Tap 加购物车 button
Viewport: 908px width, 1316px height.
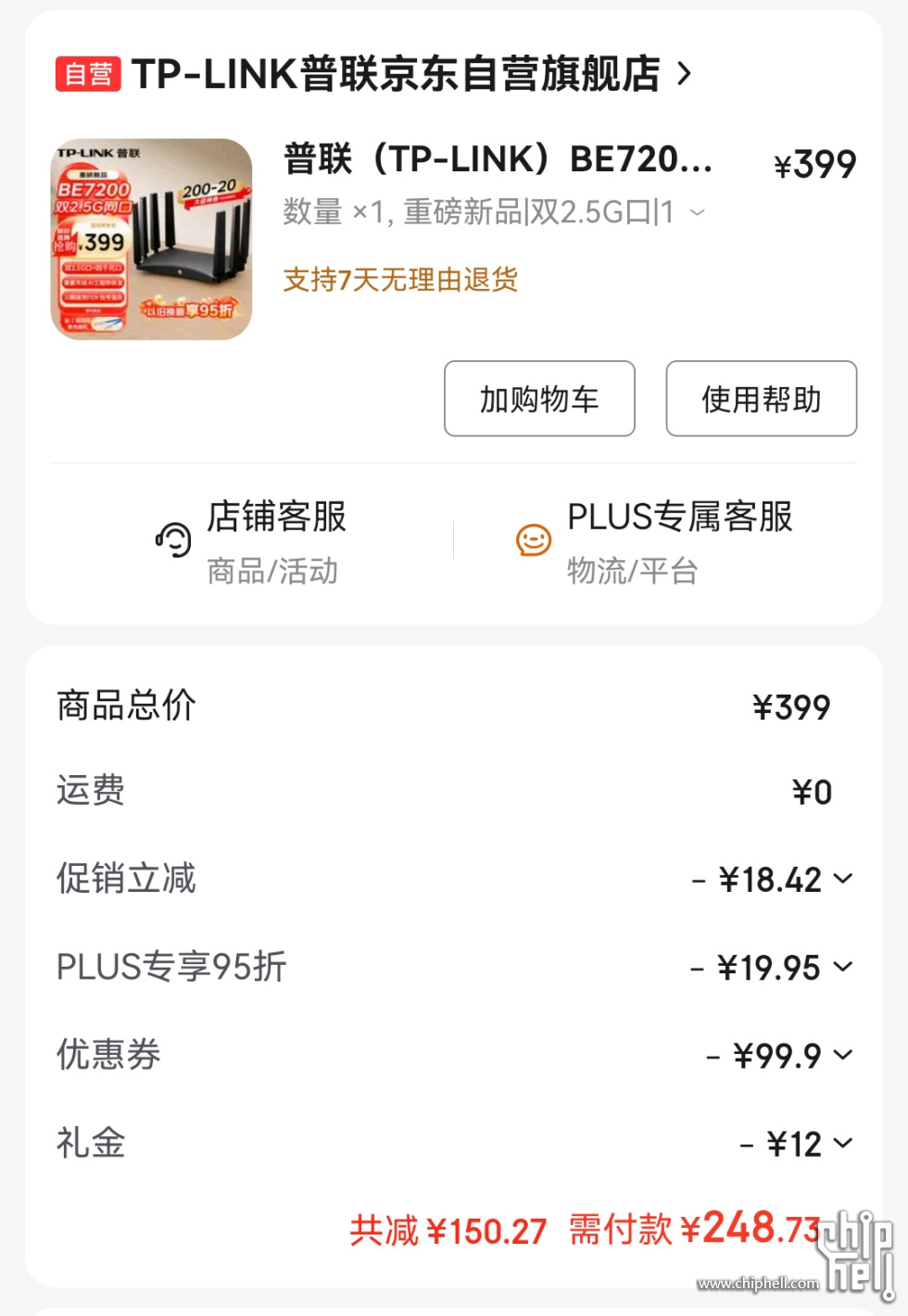[x=539, y=399]
